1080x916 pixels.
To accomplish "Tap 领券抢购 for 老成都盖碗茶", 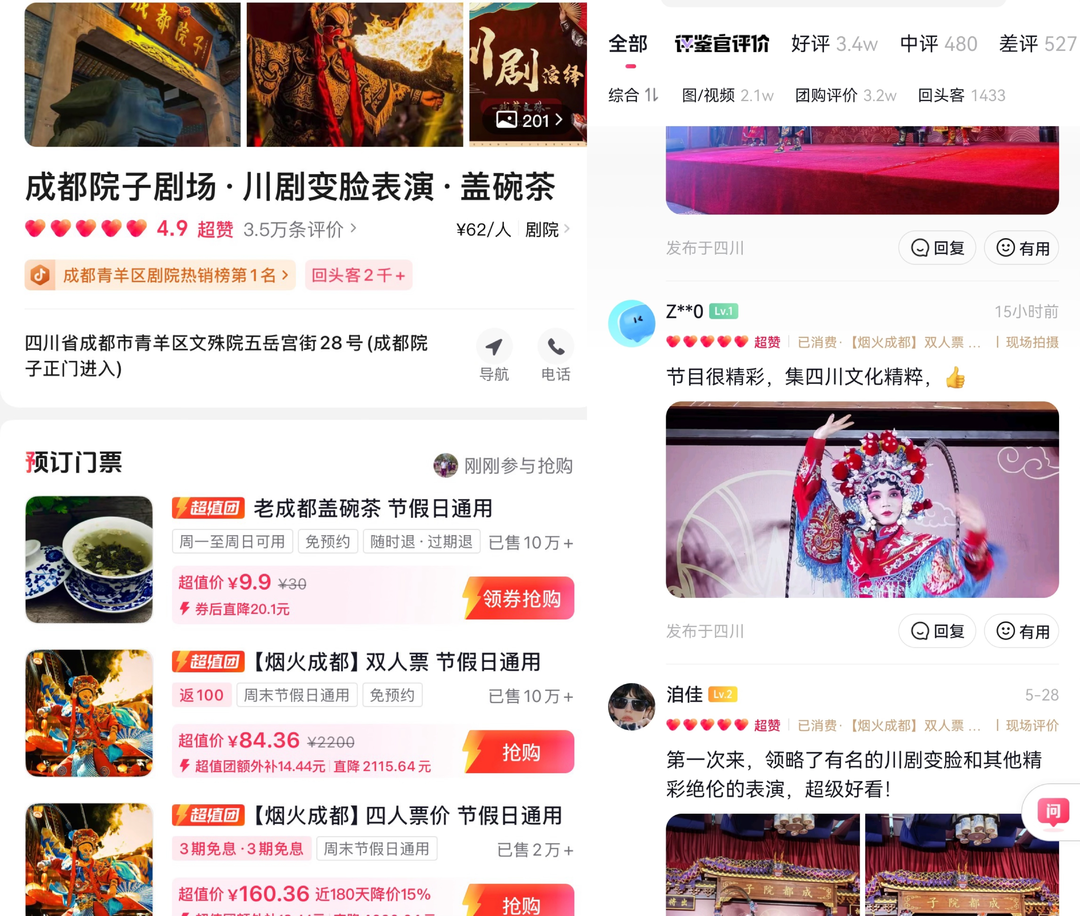I will pyautogui.click(x=520, y=598).
